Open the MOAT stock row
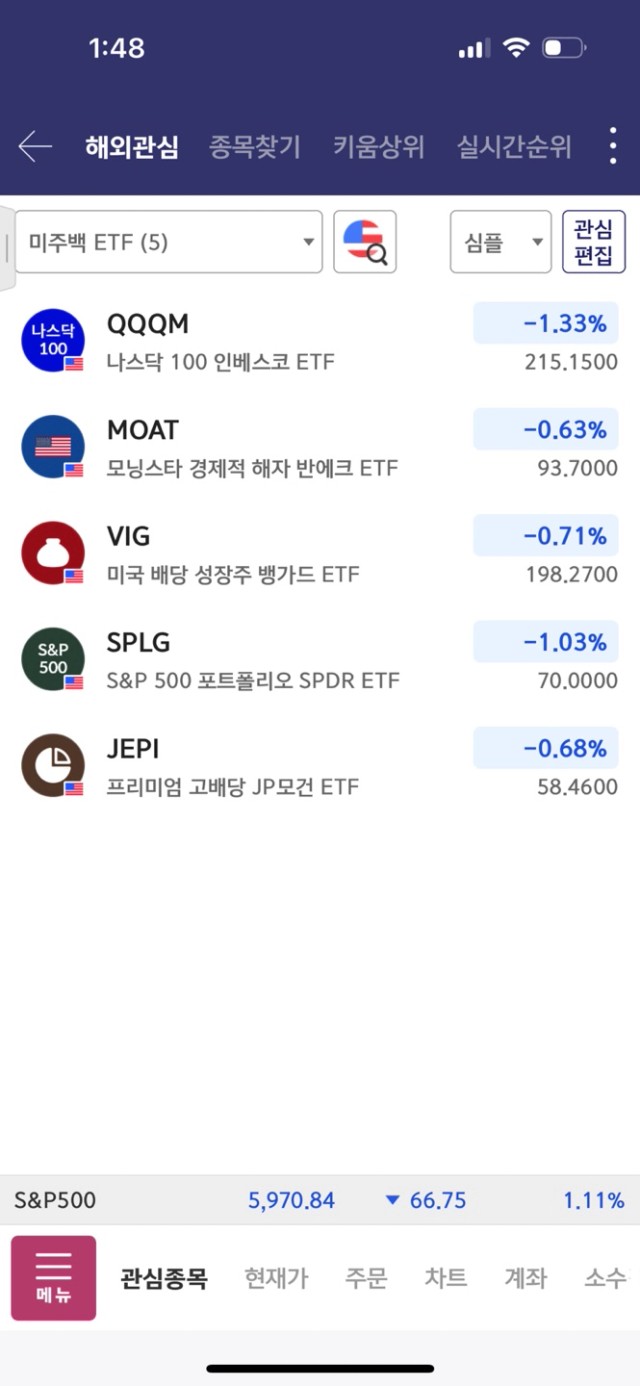This screenshot has width=640, height=1386. pyautogui.click(x=320, y=448)
